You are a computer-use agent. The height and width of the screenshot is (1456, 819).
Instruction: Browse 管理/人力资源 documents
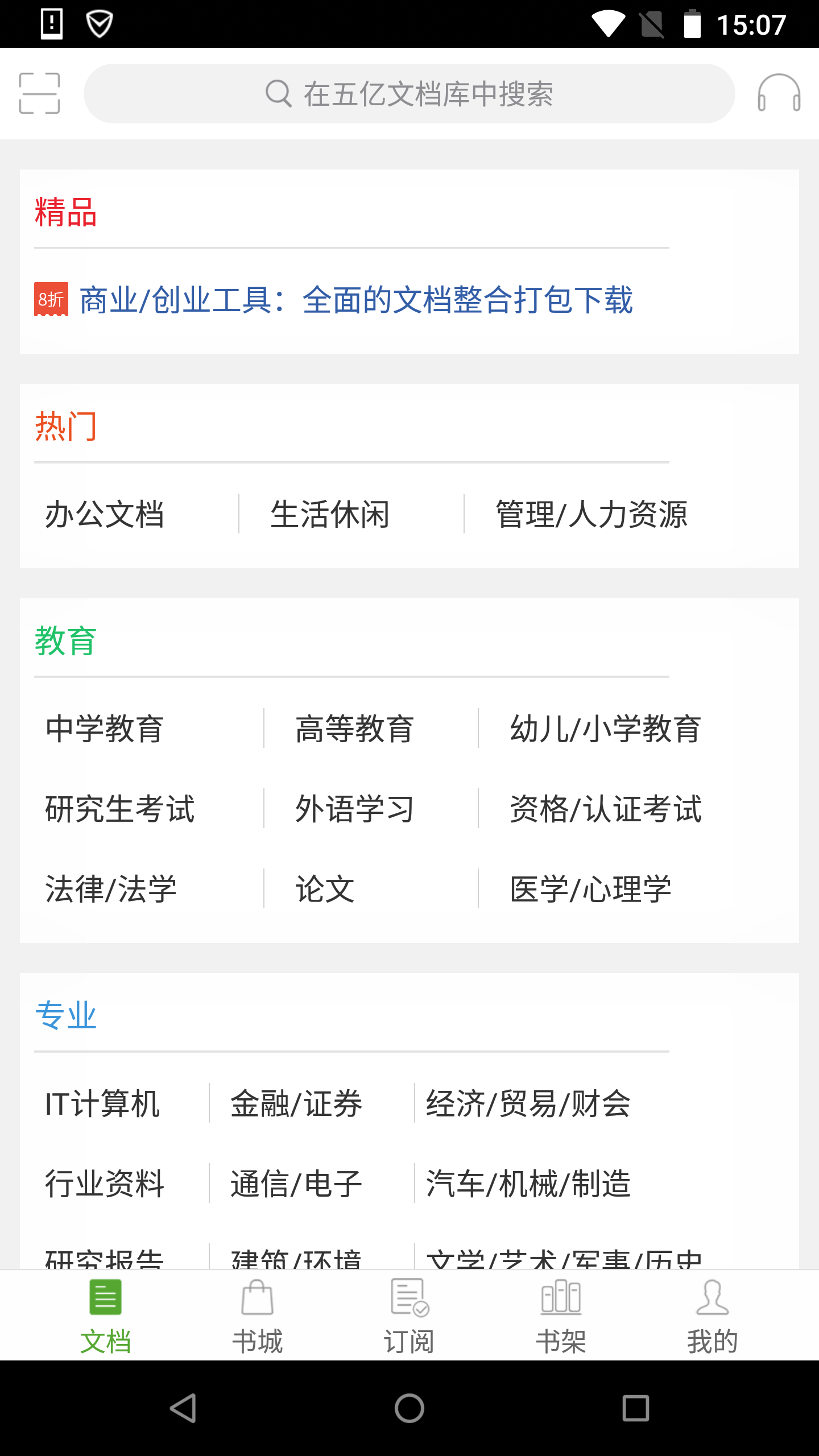591,514
